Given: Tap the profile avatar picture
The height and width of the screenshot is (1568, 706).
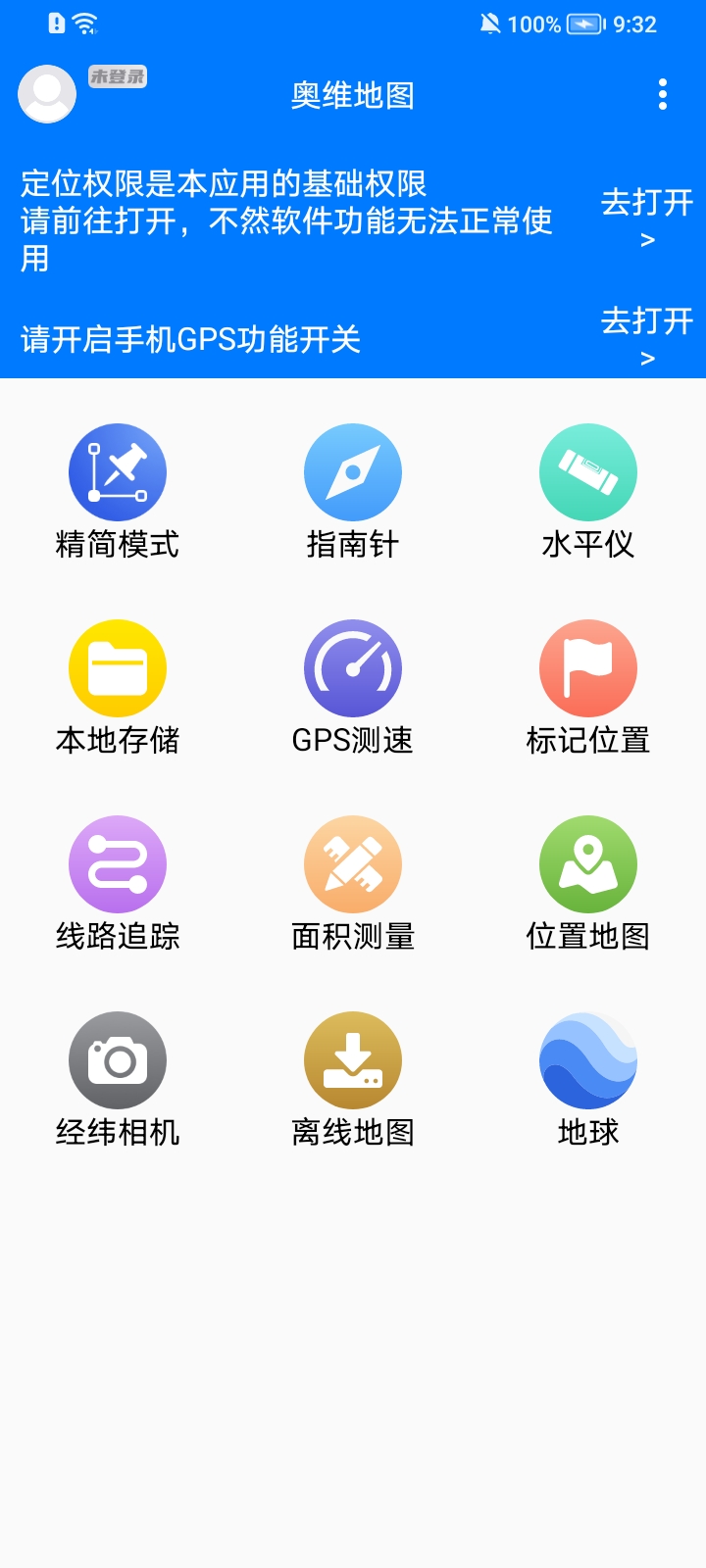Looking at the screenshot, I should [x=46, y=94].
